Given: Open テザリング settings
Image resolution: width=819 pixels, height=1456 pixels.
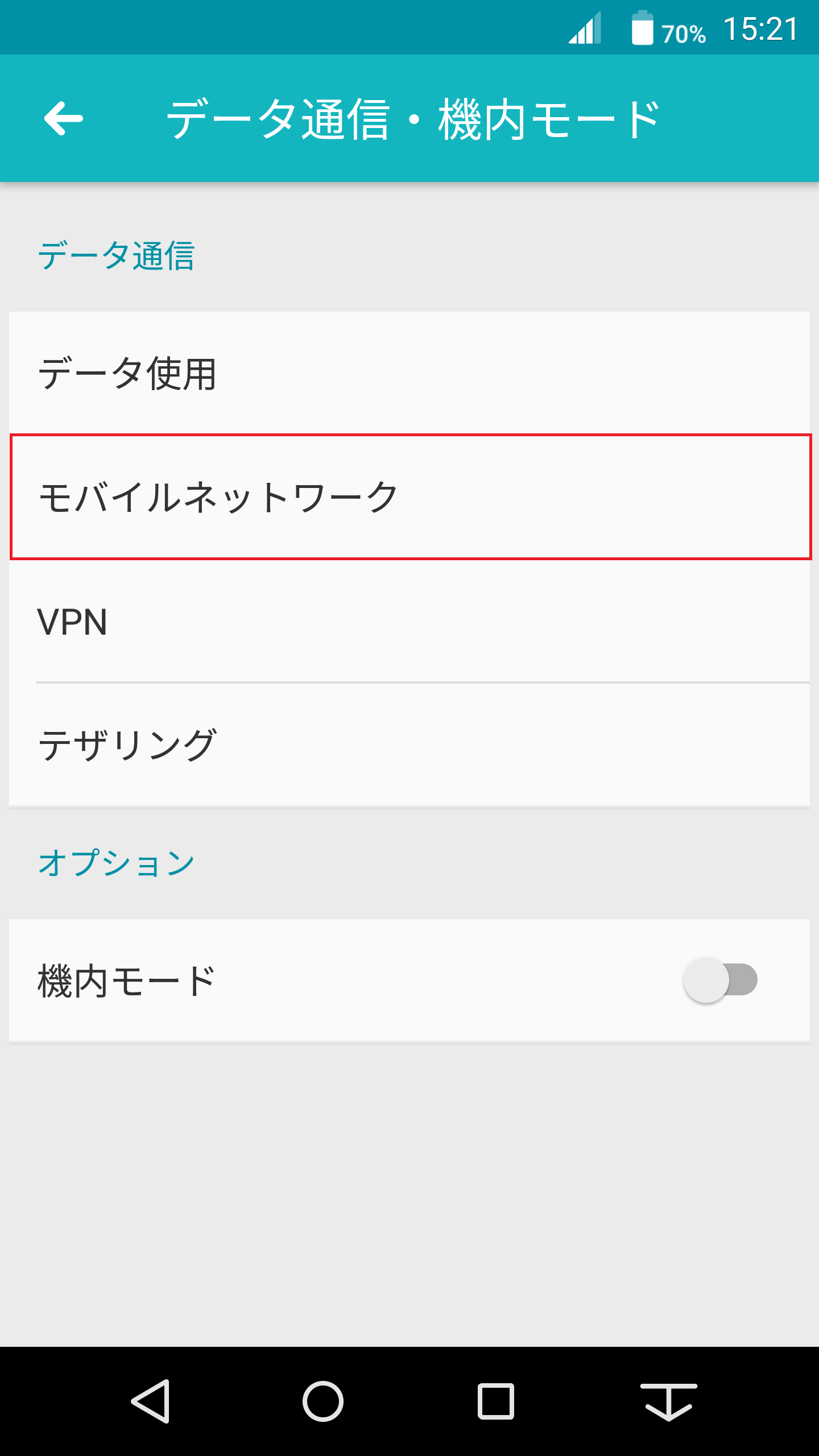Looking at the screenshot, I should [409, 745].
